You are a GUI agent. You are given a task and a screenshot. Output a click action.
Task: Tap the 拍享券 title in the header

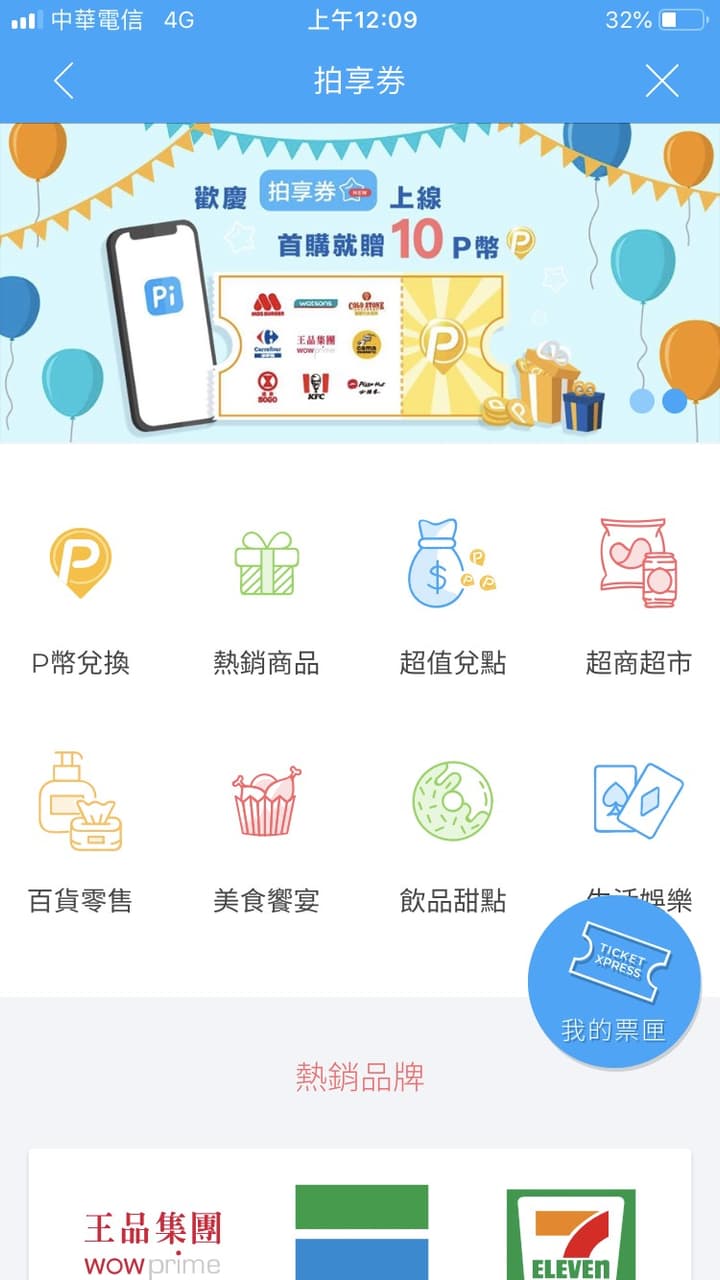click(360, 82)
